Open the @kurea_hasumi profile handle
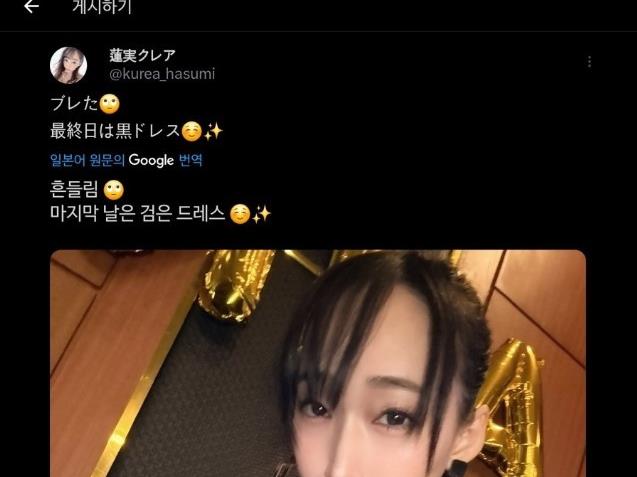Screen dimensions: 637x477 pos(161,74)
